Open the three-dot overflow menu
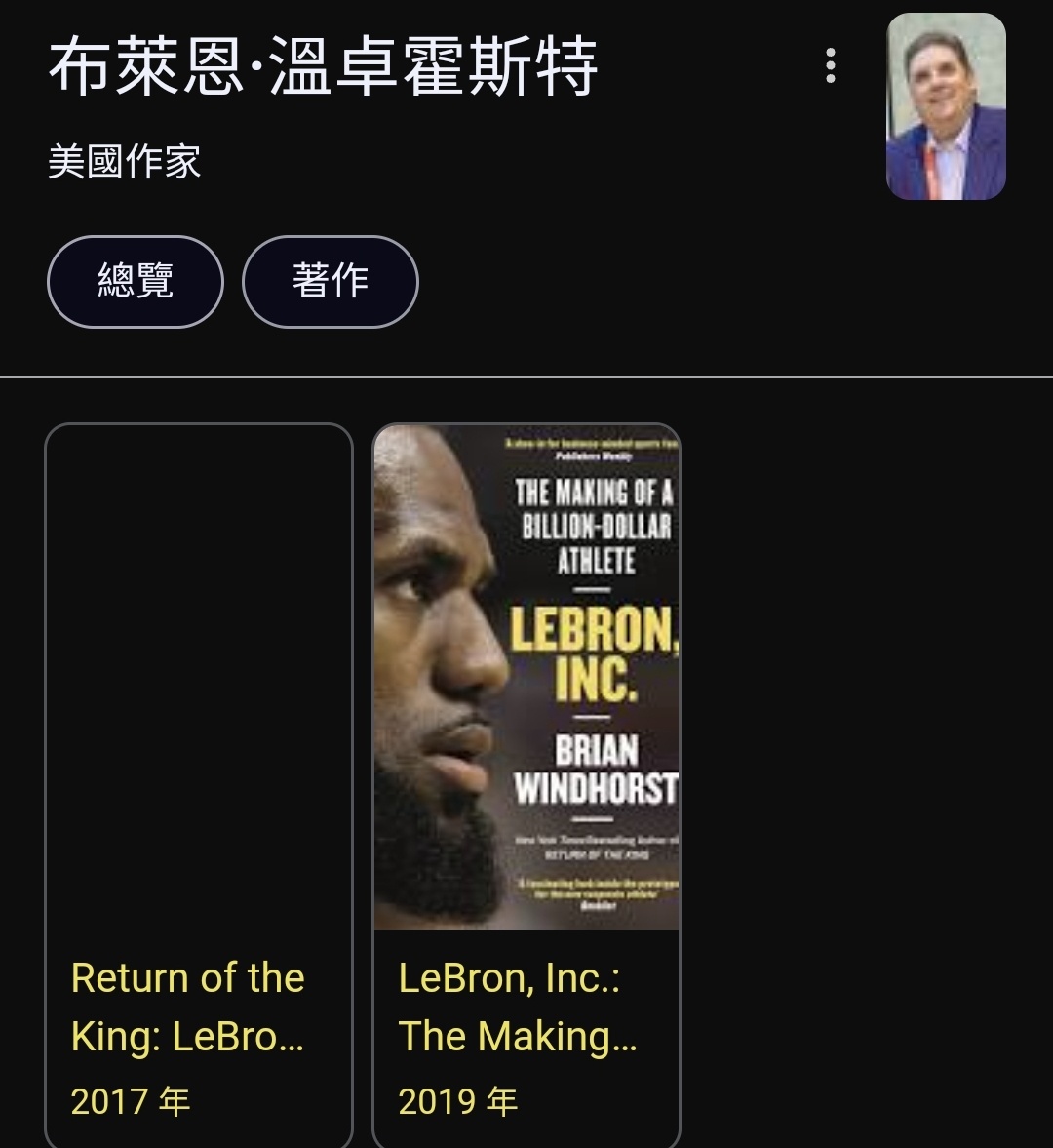 click(831, 65)
